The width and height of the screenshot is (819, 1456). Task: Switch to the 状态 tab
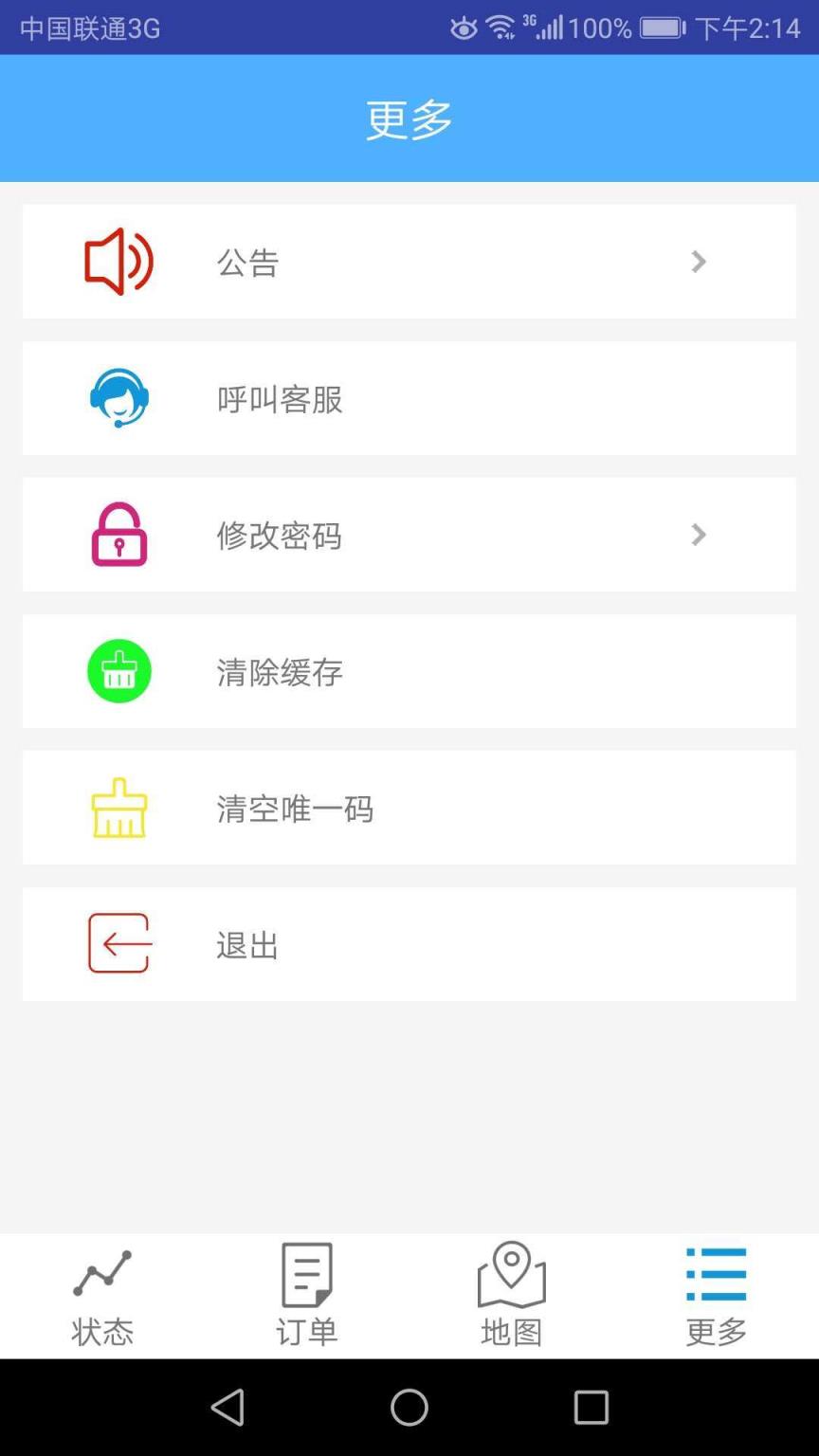tap(100, 1295)
